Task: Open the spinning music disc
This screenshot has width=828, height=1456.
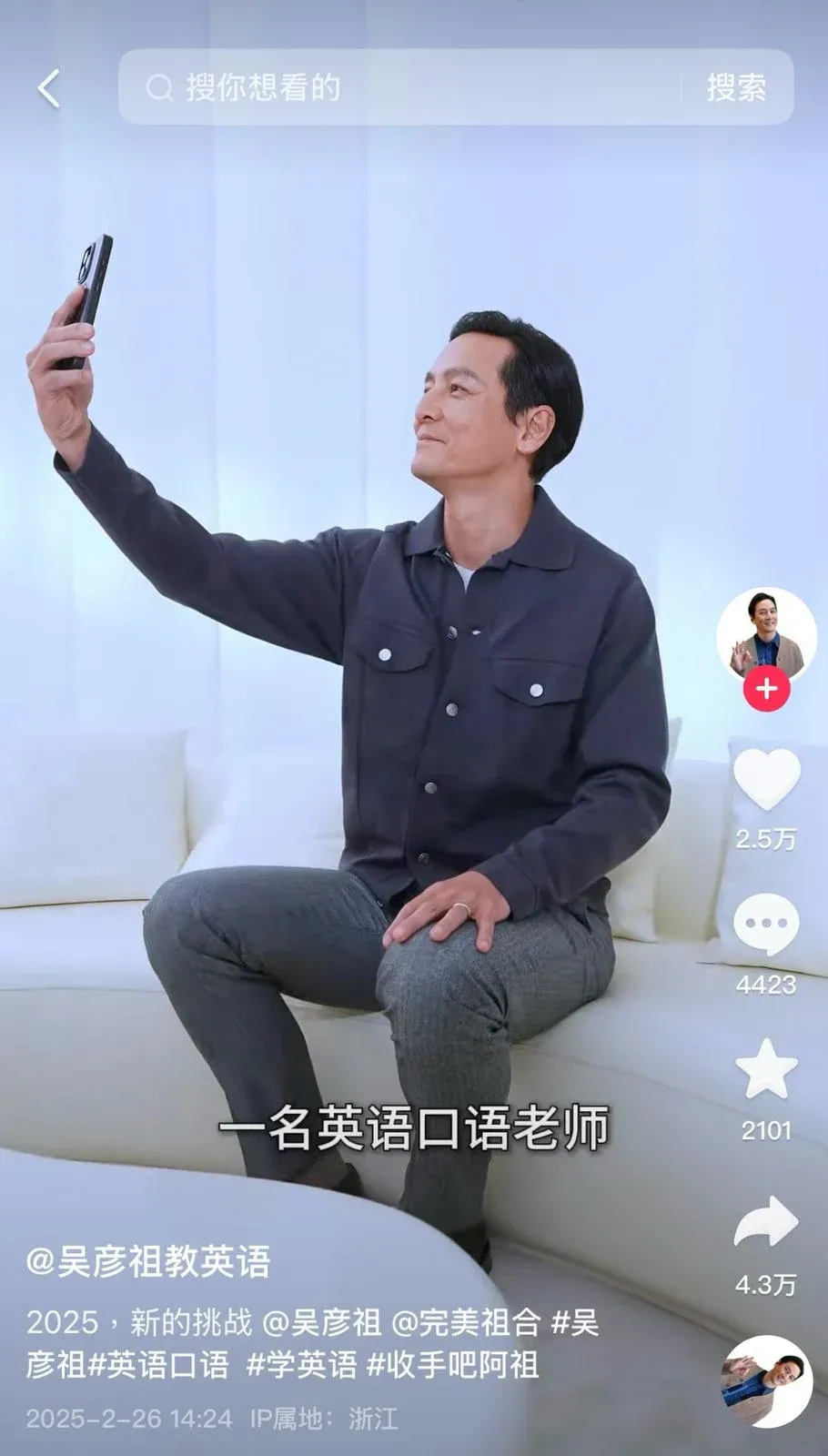Action: (x=766, y=1380)
